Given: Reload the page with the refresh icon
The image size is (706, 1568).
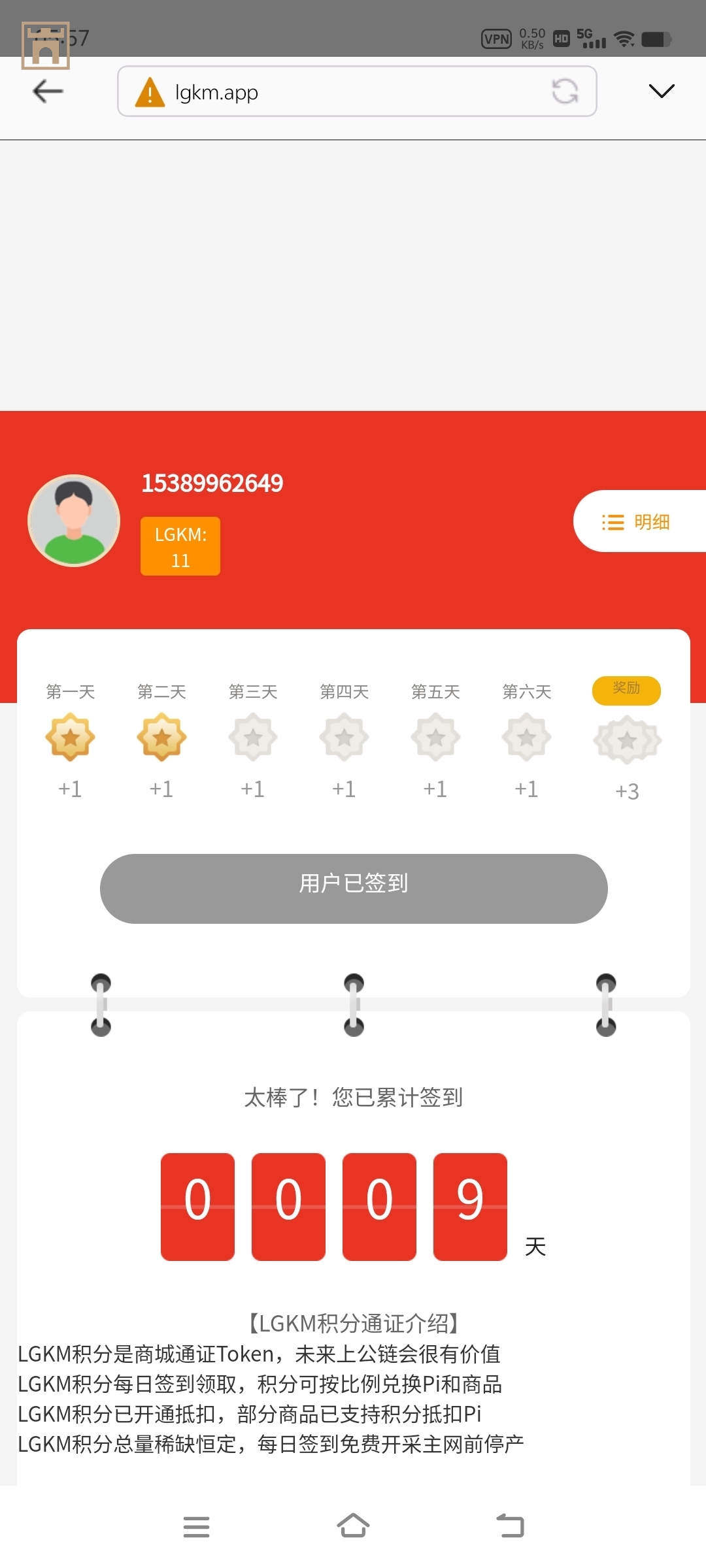Looking at the screenshot, I should pyautogui.click(x=565, y=91).
